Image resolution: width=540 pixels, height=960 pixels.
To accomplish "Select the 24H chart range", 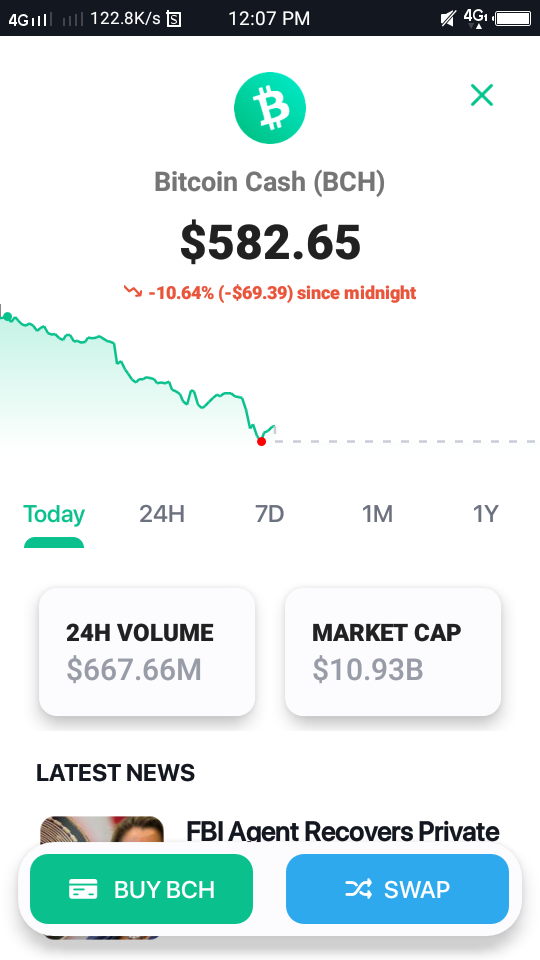I will pos(162,514).
